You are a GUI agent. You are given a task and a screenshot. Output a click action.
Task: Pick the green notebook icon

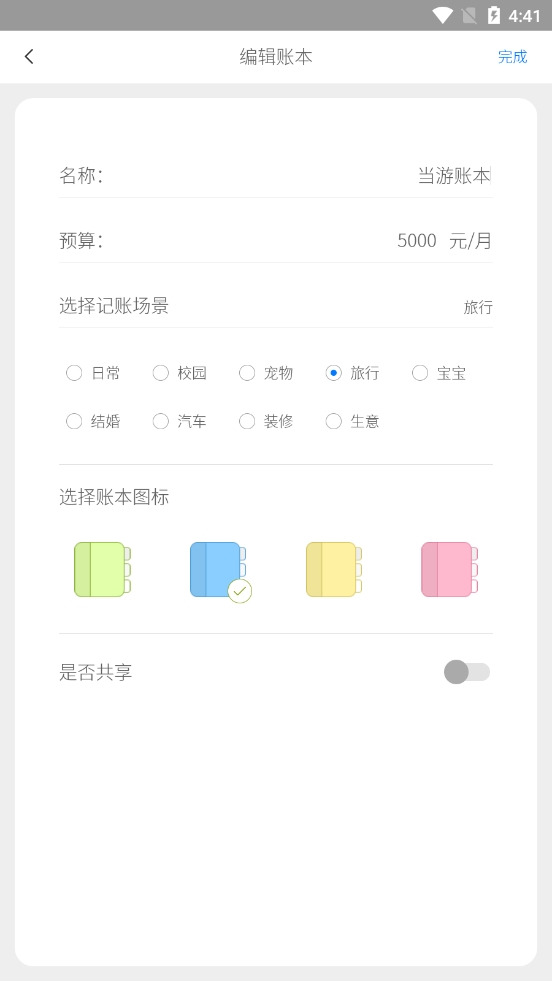point(103,569)
